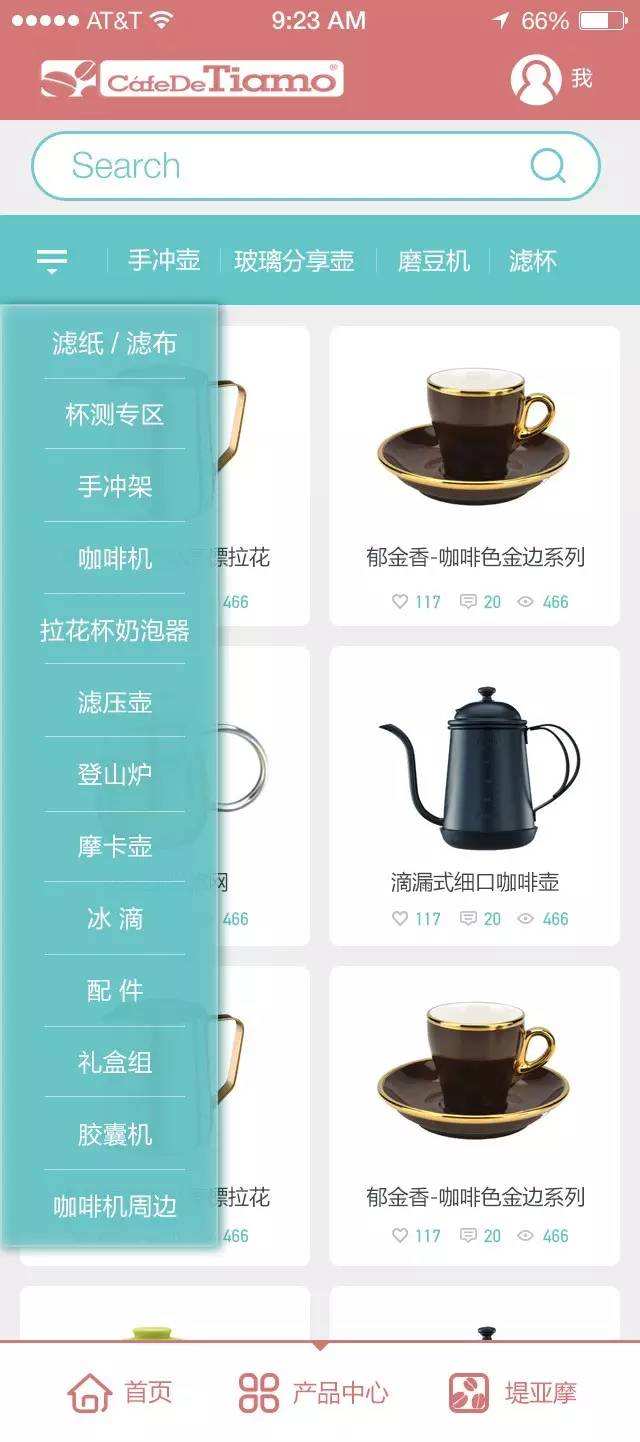Open 拉花杯奶泡器 category
This screenshot has width=640, height=1442.
coord(114,631)
